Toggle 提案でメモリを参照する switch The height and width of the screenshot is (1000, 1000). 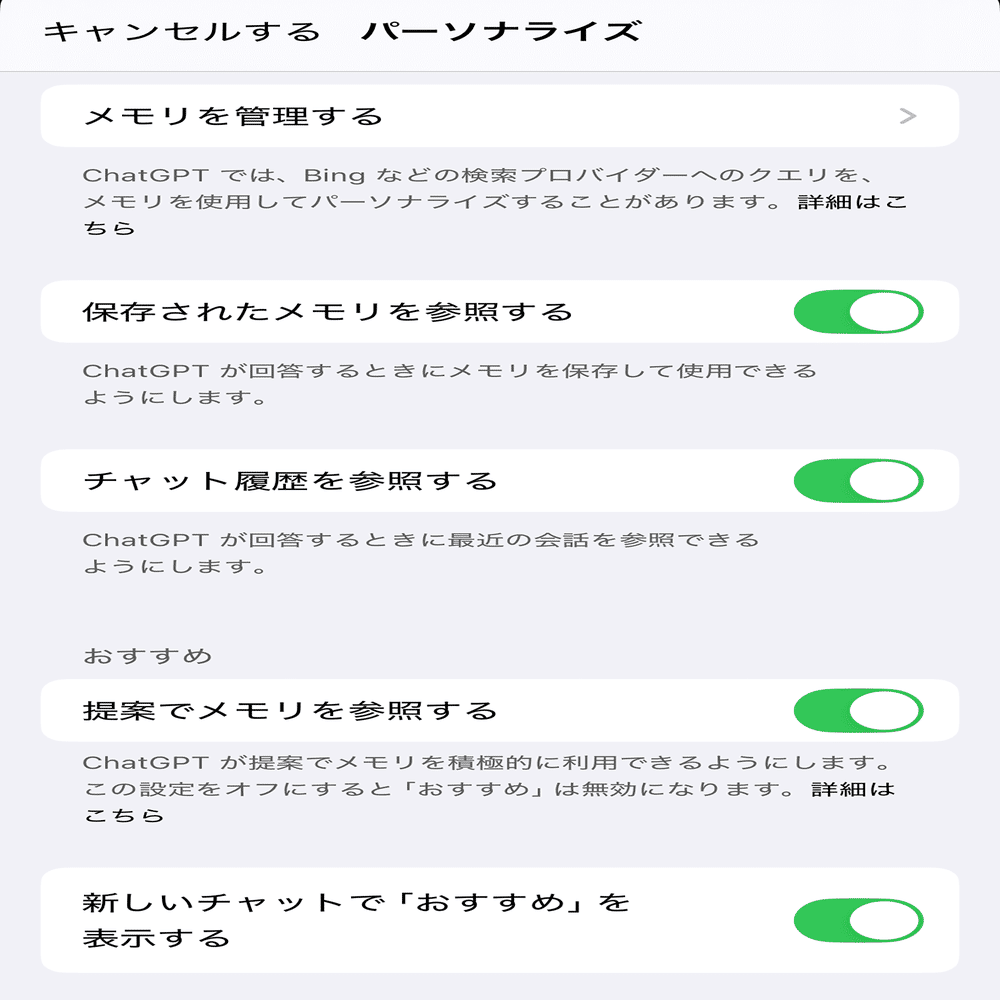coord(857,711)
